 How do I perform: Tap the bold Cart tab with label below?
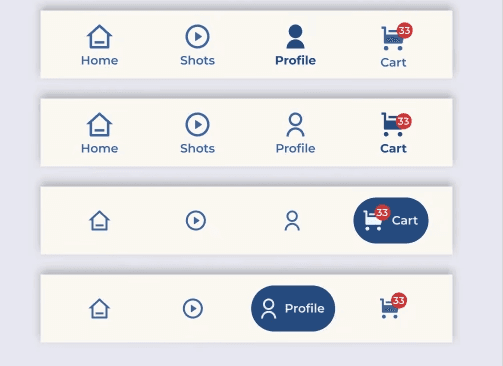[x=395, y=133]
